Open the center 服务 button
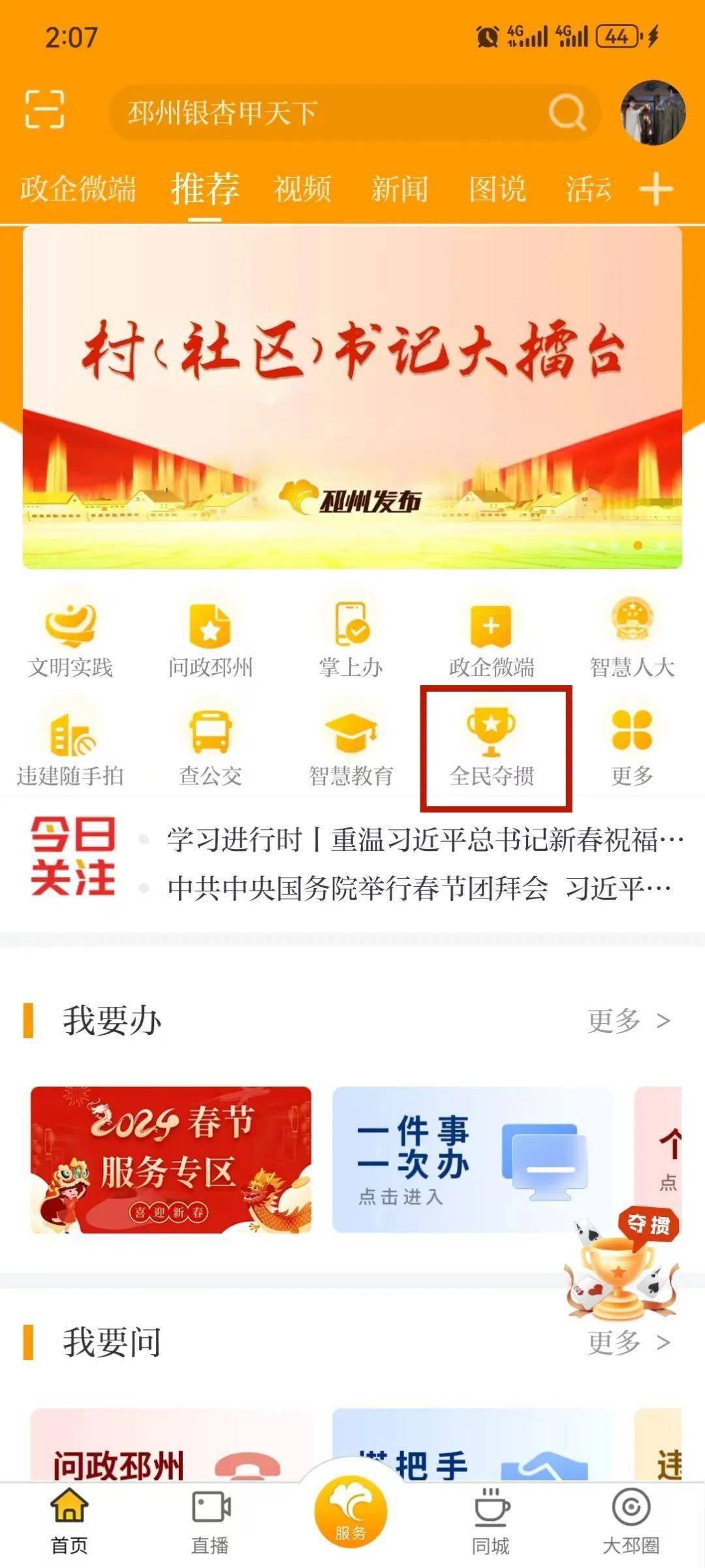This screenshot has width=705, height=1568. tap(351, 1511)
